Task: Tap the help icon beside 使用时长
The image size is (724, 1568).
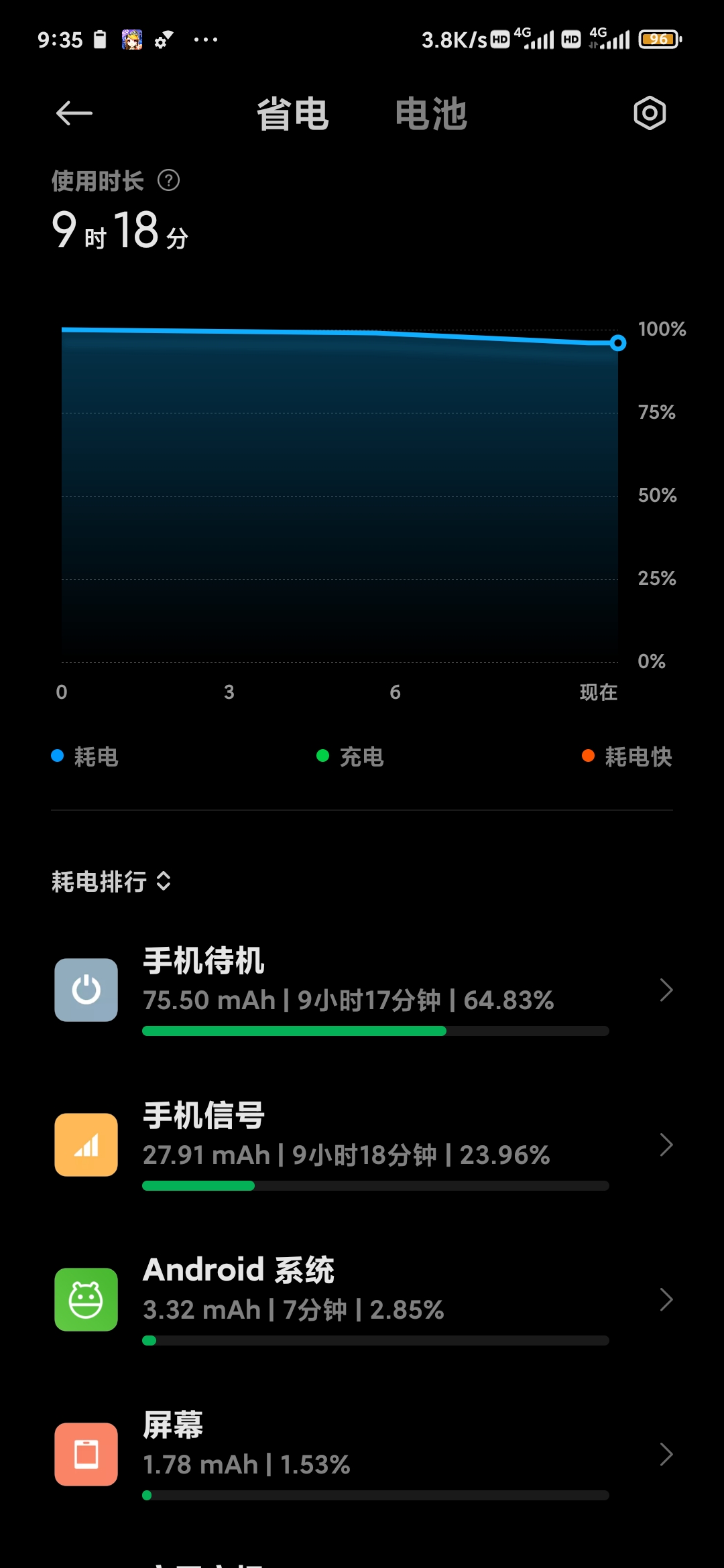Action: pyautogui.click(x=168, y=180)
